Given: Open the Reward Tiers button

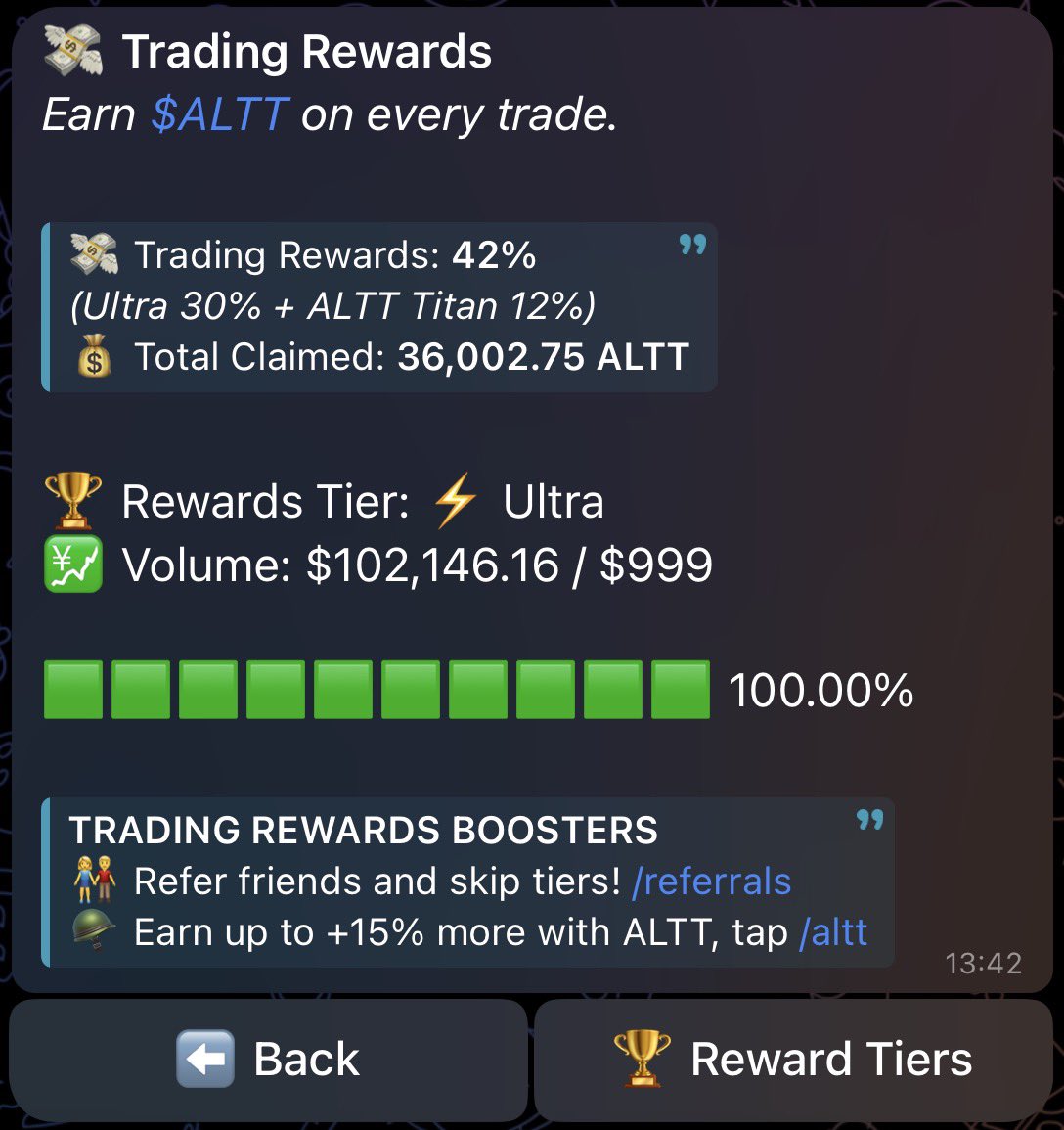Looking at the screenshot, I should [793, 1060].
